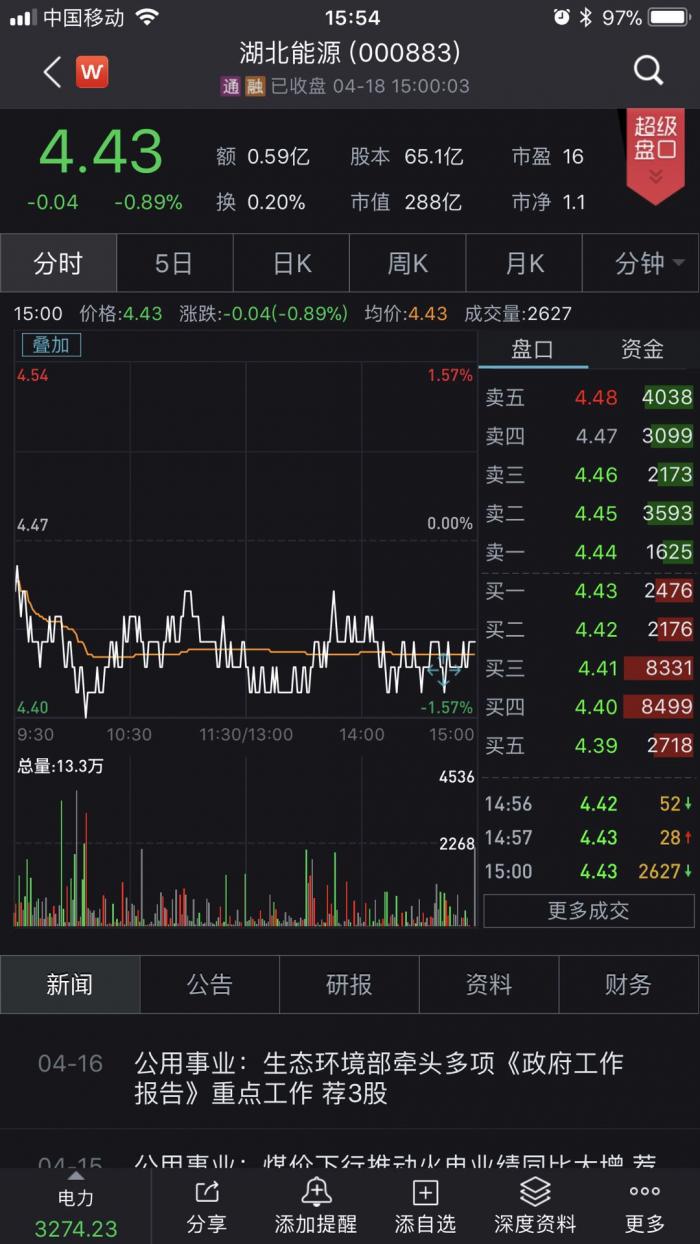View 更多成交 trade details

(x=588, y=910)
